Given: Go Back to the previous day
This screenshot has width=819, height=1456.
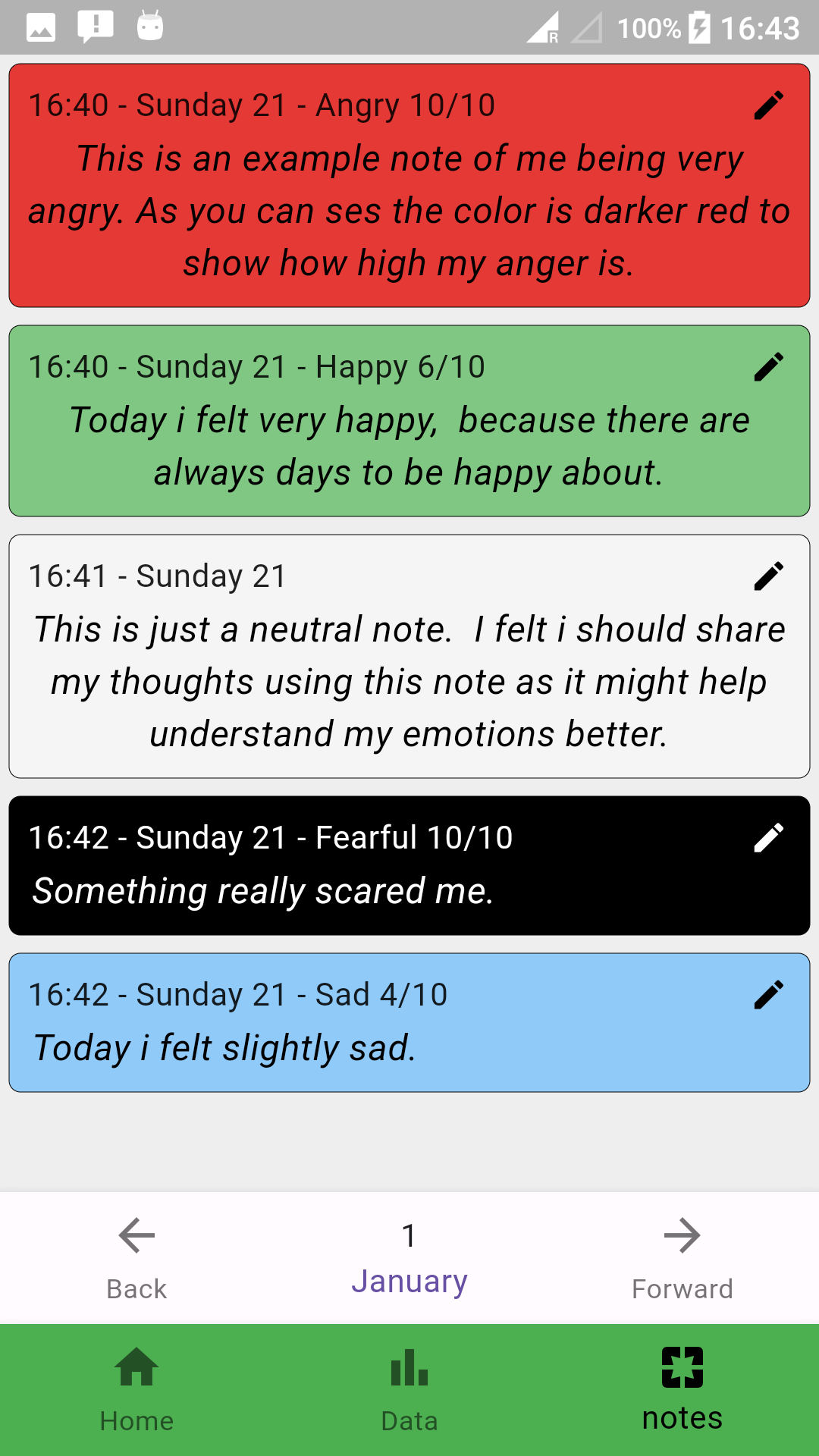Looking at the screenshot, I should coord(136,1258).
